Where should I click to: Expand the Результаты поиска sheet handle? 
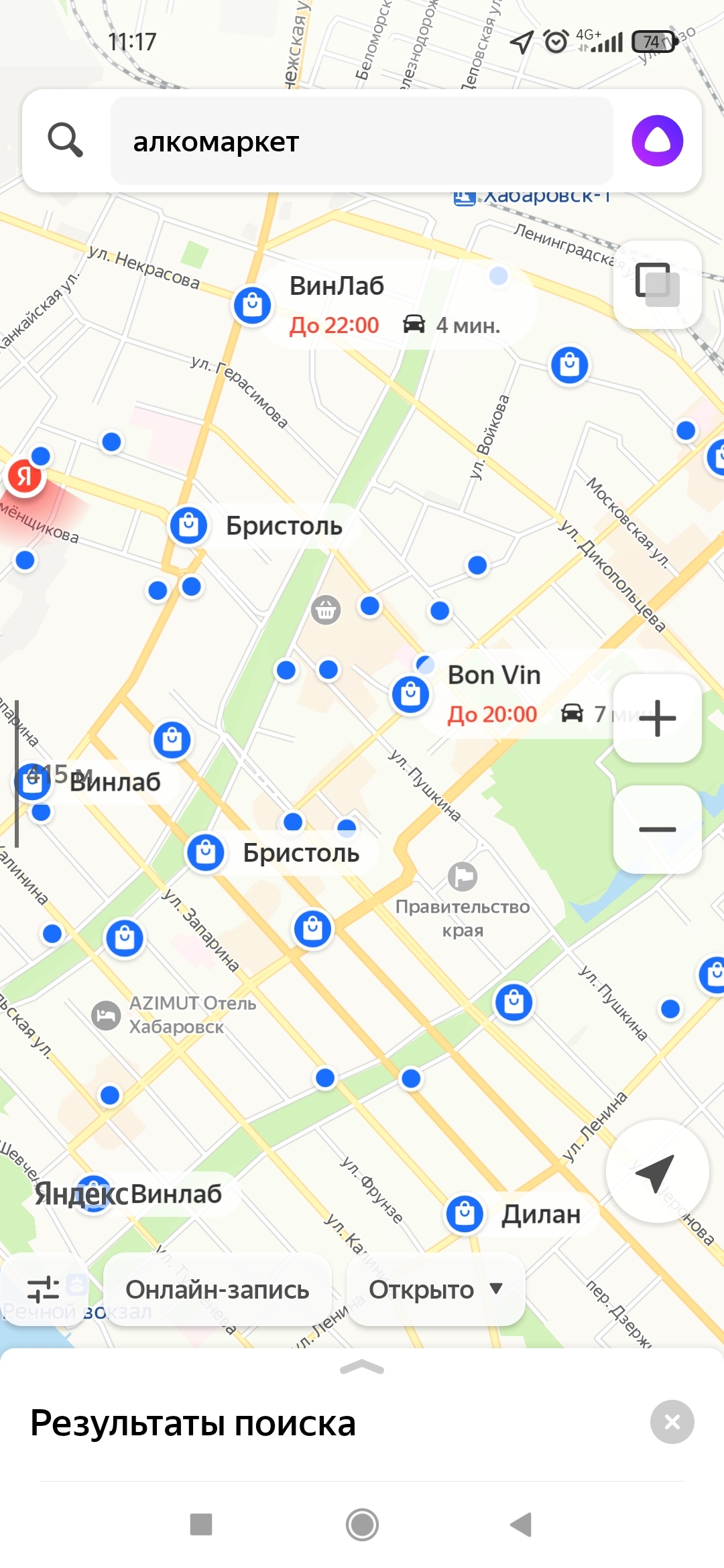362,1368
